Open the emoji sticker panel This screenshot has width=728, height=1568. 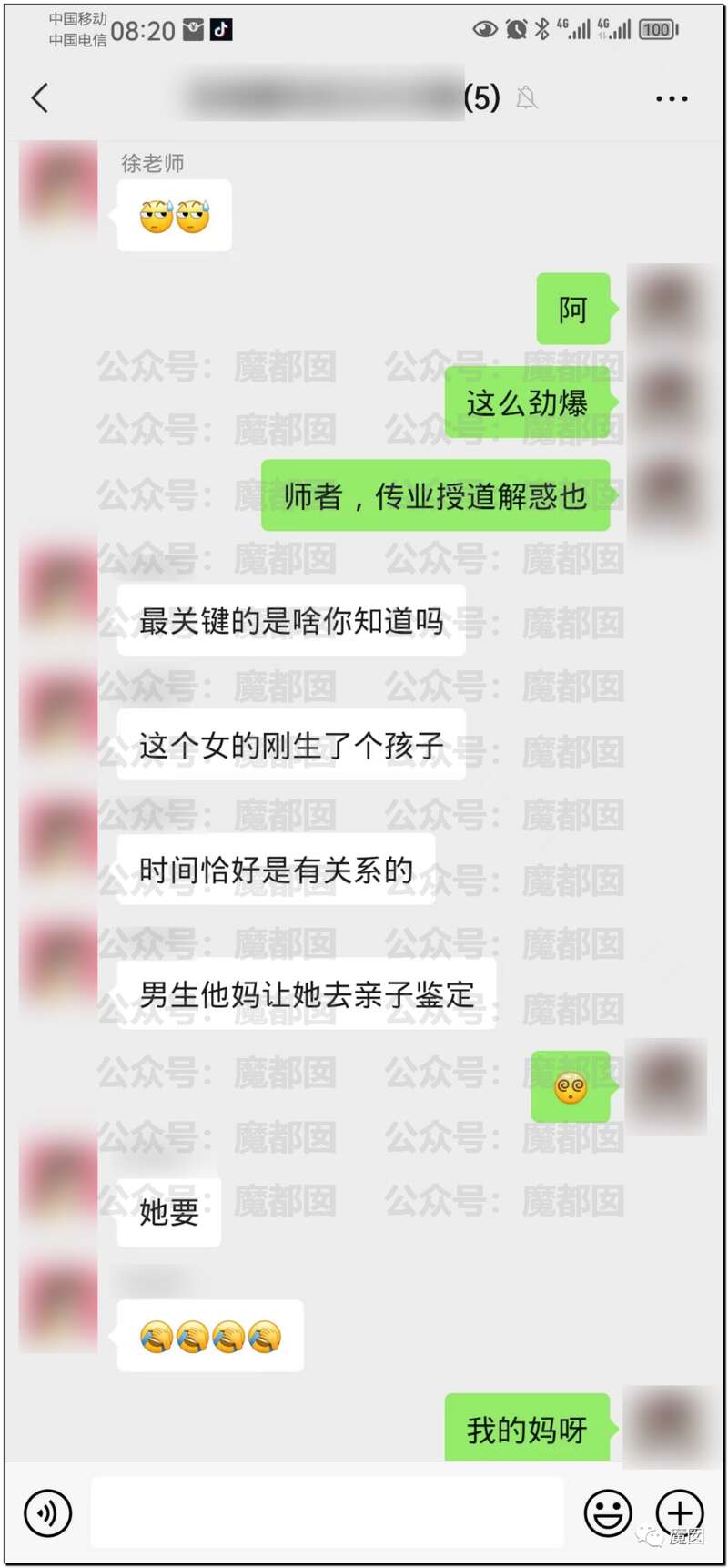[607, 1512]
